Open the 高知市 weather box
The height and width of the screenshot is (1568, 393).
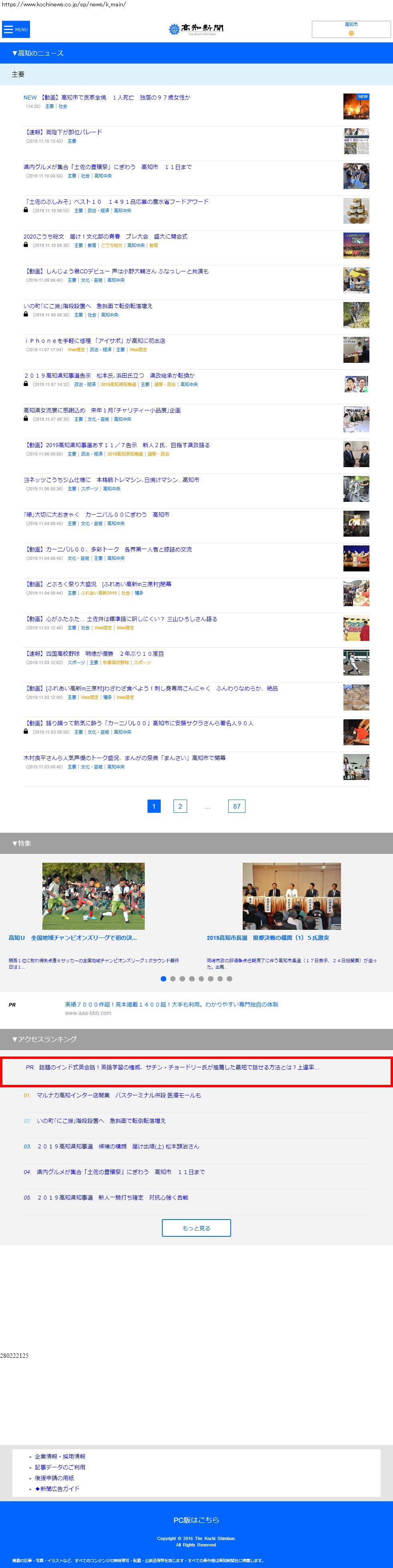[x=351, y=29]
